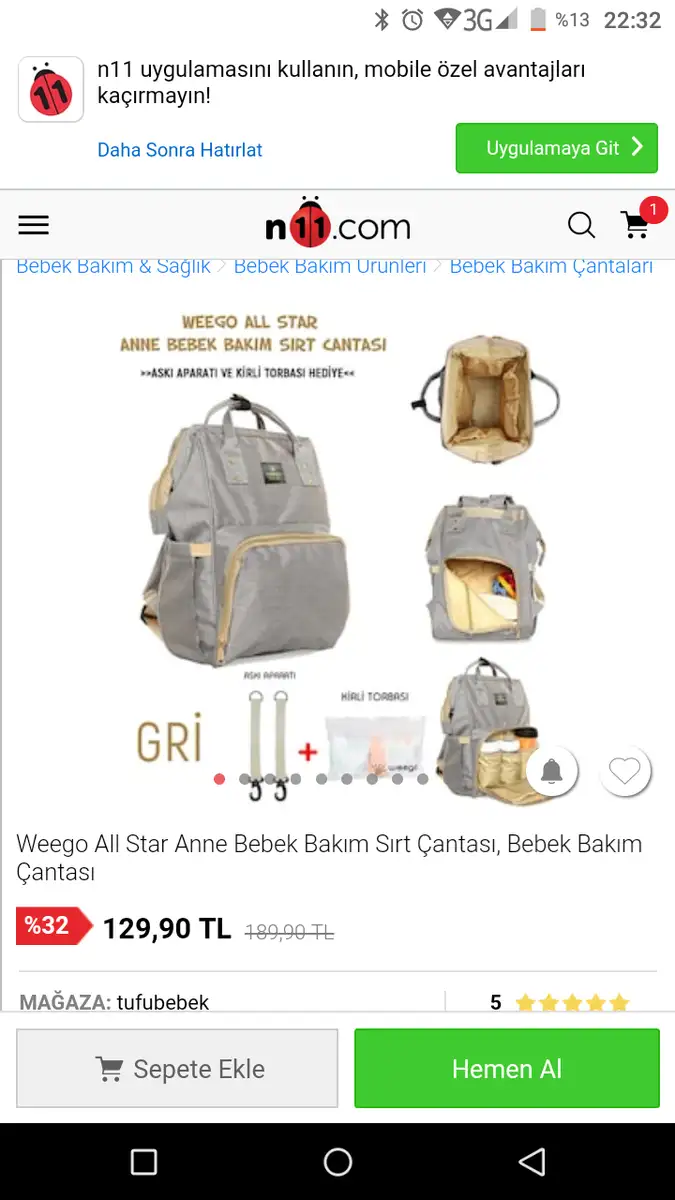Enable price alert with bell icon

(552, 771)
